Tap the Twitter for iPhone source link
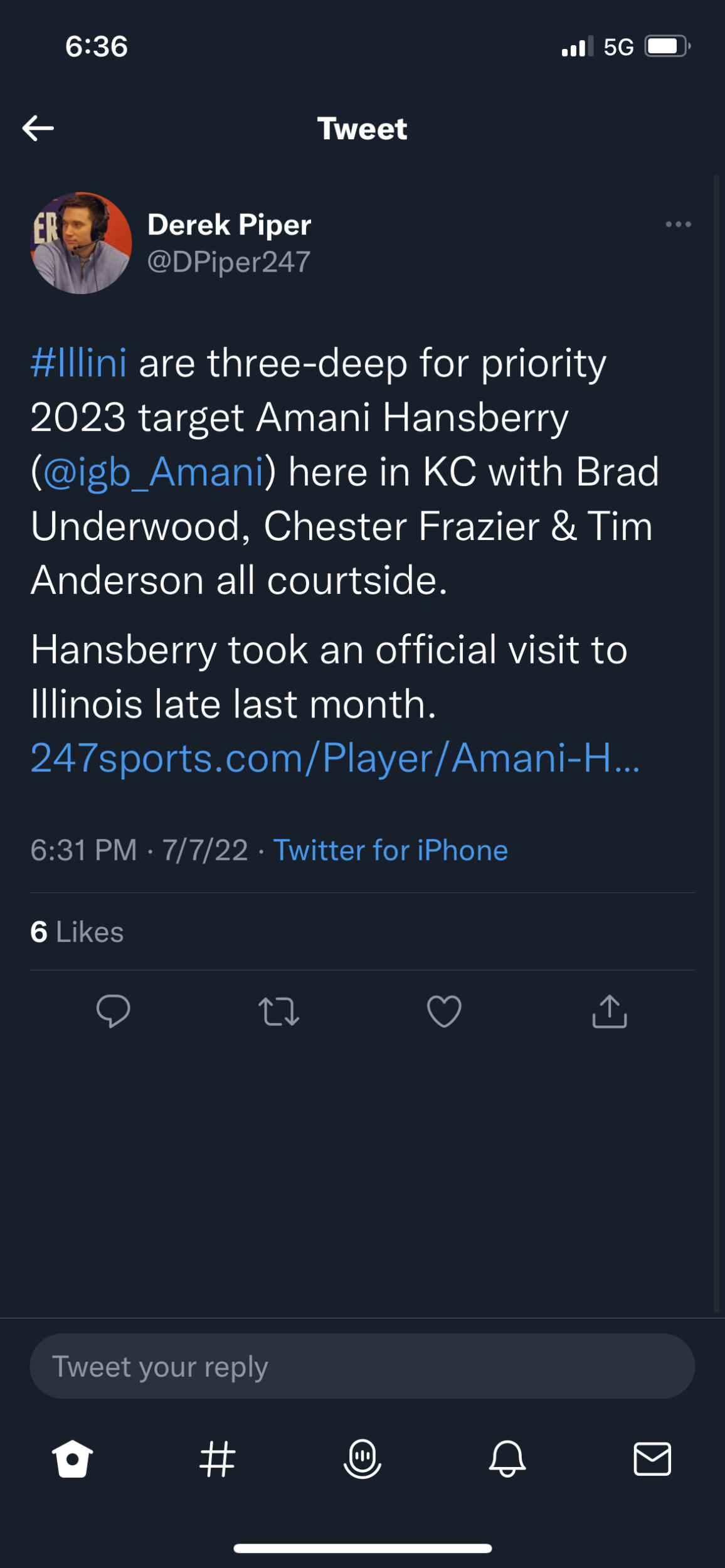The image size is (725, 1568). click(391, 850)
